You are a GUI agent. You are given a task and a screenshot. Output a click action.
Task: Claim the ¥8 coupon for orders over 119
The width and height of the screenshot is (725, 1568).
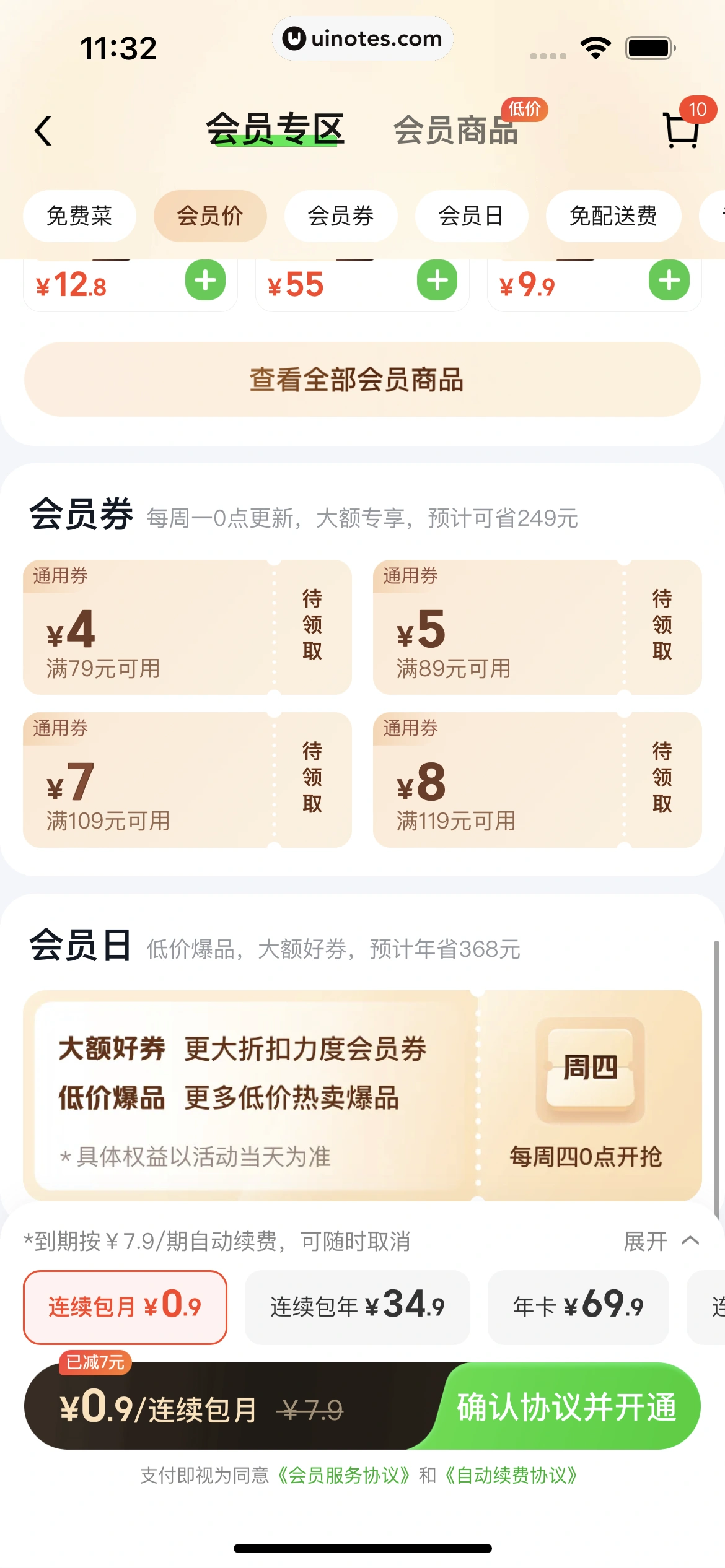(x=662, y=778)
